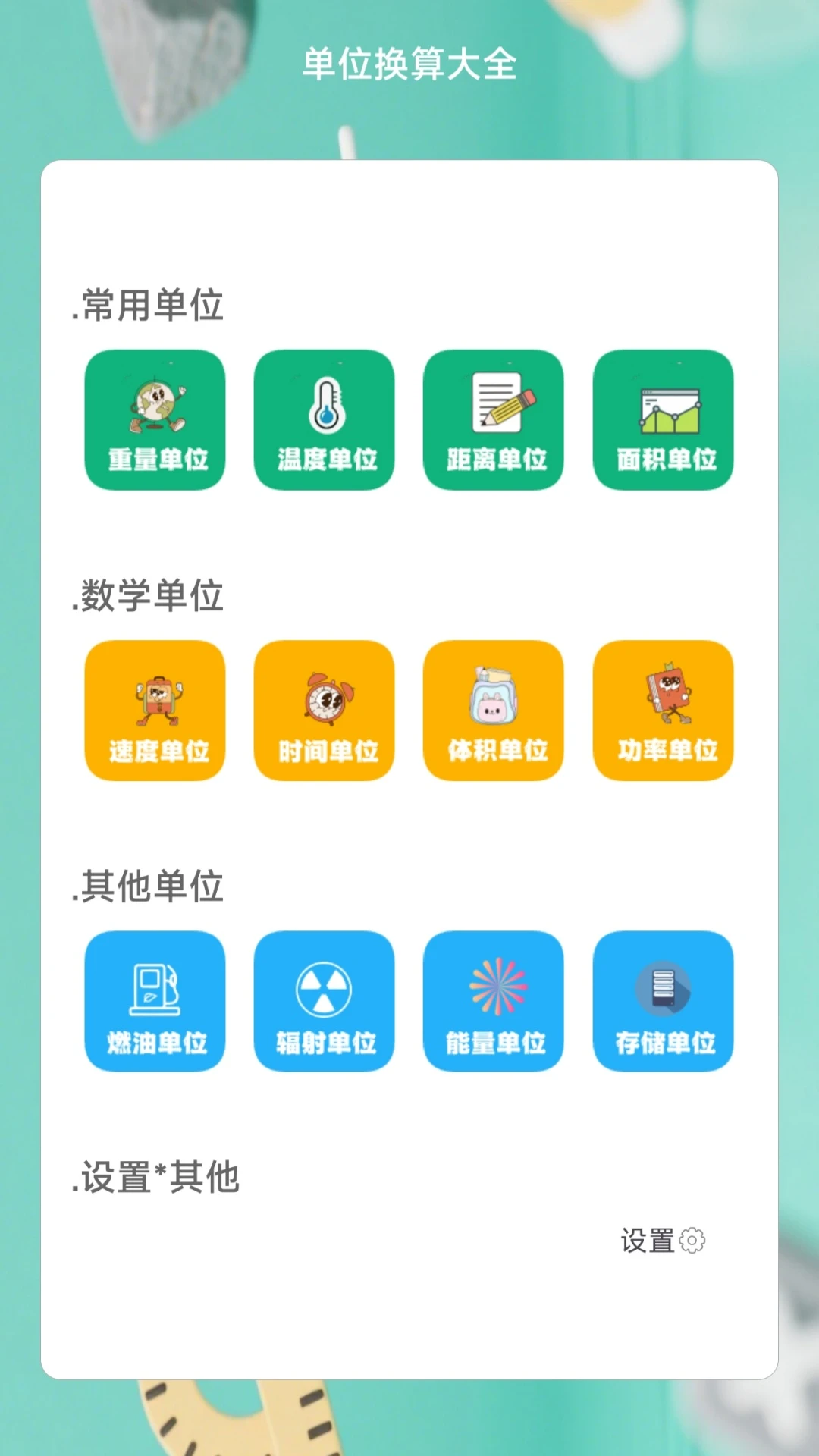819x1456 pixels.
Task: Open the 时间单位 time converter
Action: click(324, 710)
